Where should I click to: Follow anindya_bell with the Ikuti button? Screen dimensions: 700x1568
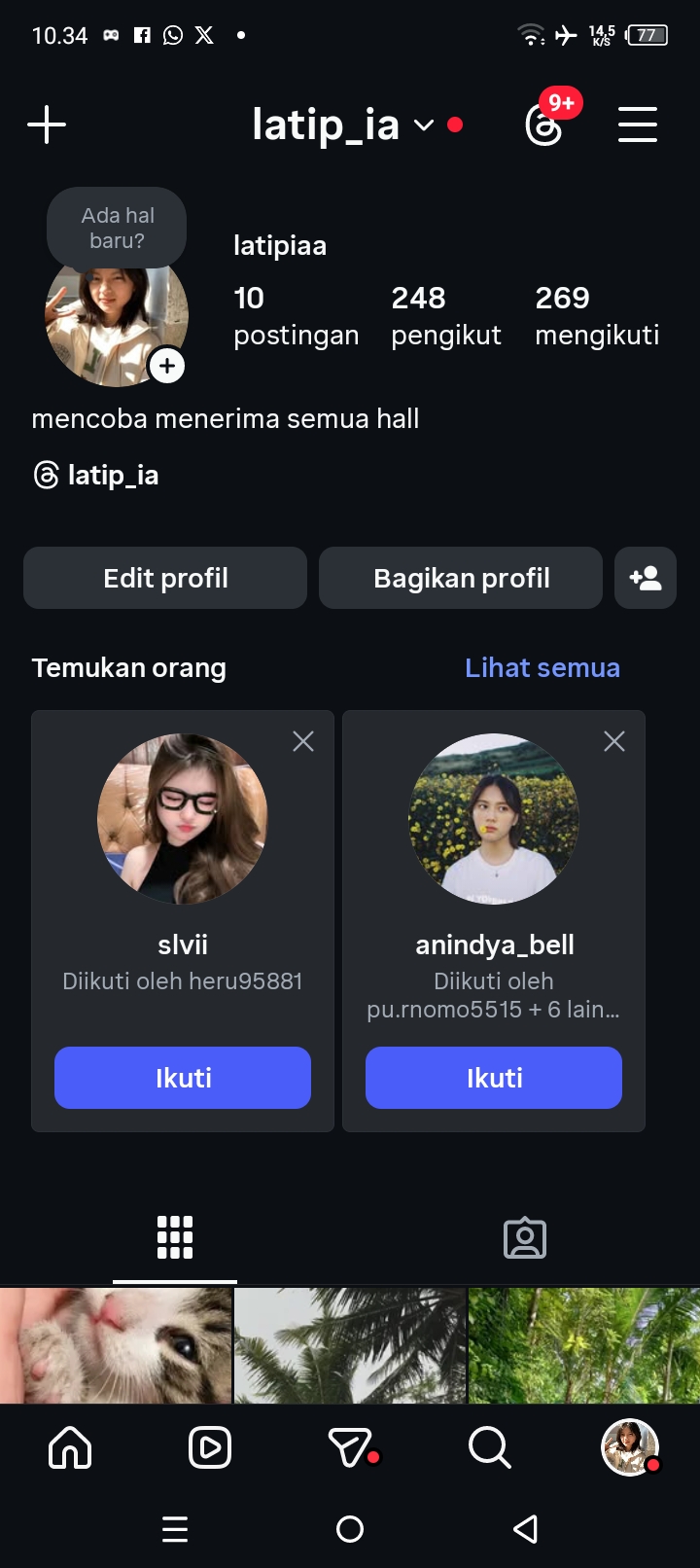pyautogui.click(x=494, y=1078)
